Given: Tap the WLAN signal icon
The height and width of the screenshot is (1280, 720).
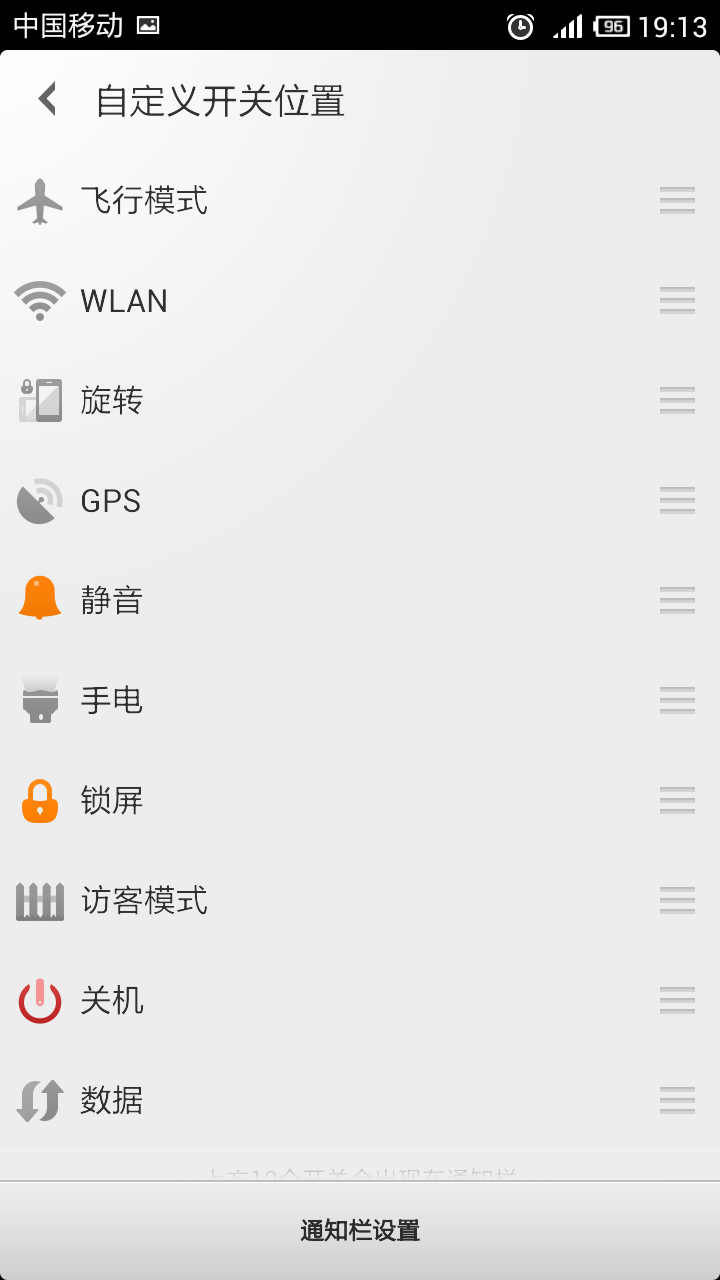Looking at the screenshot, I should 39,299.
